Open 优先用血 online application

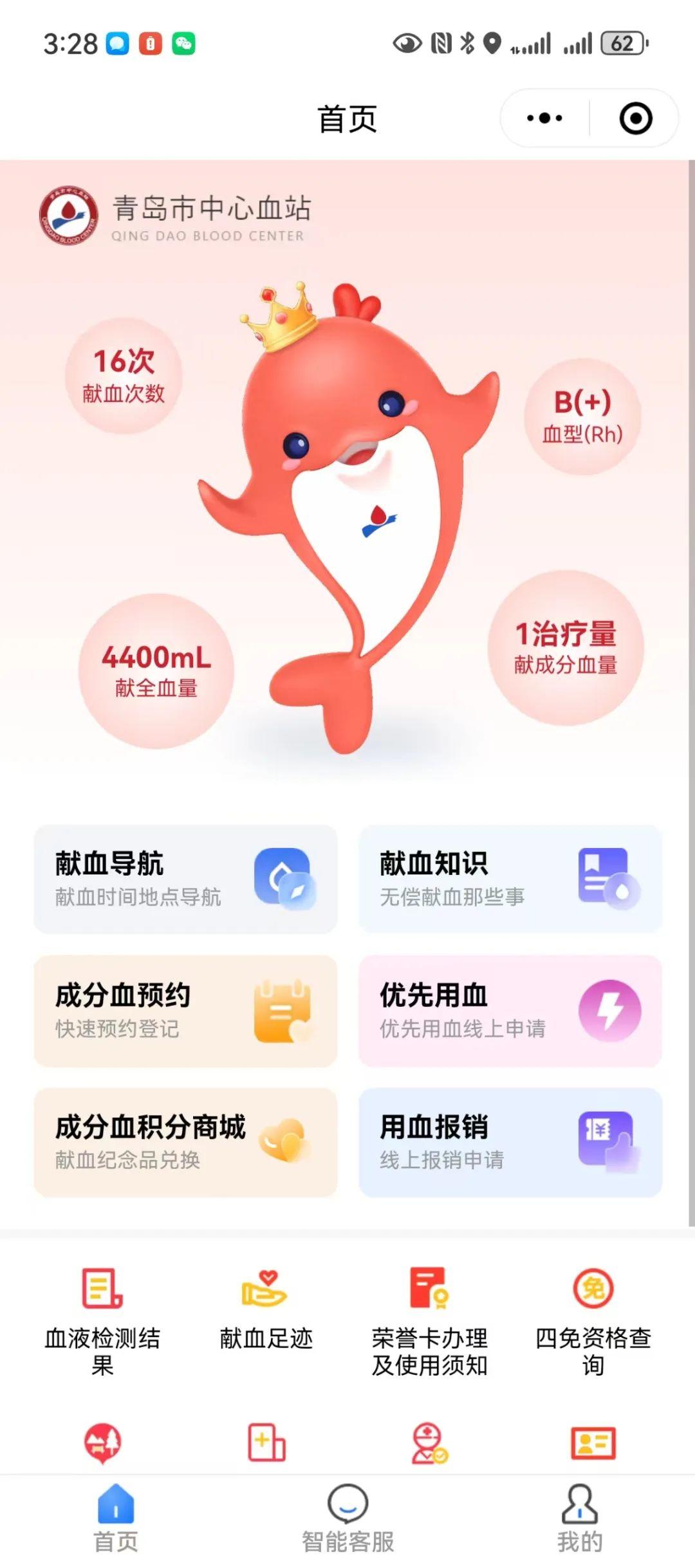(510, 1011)
